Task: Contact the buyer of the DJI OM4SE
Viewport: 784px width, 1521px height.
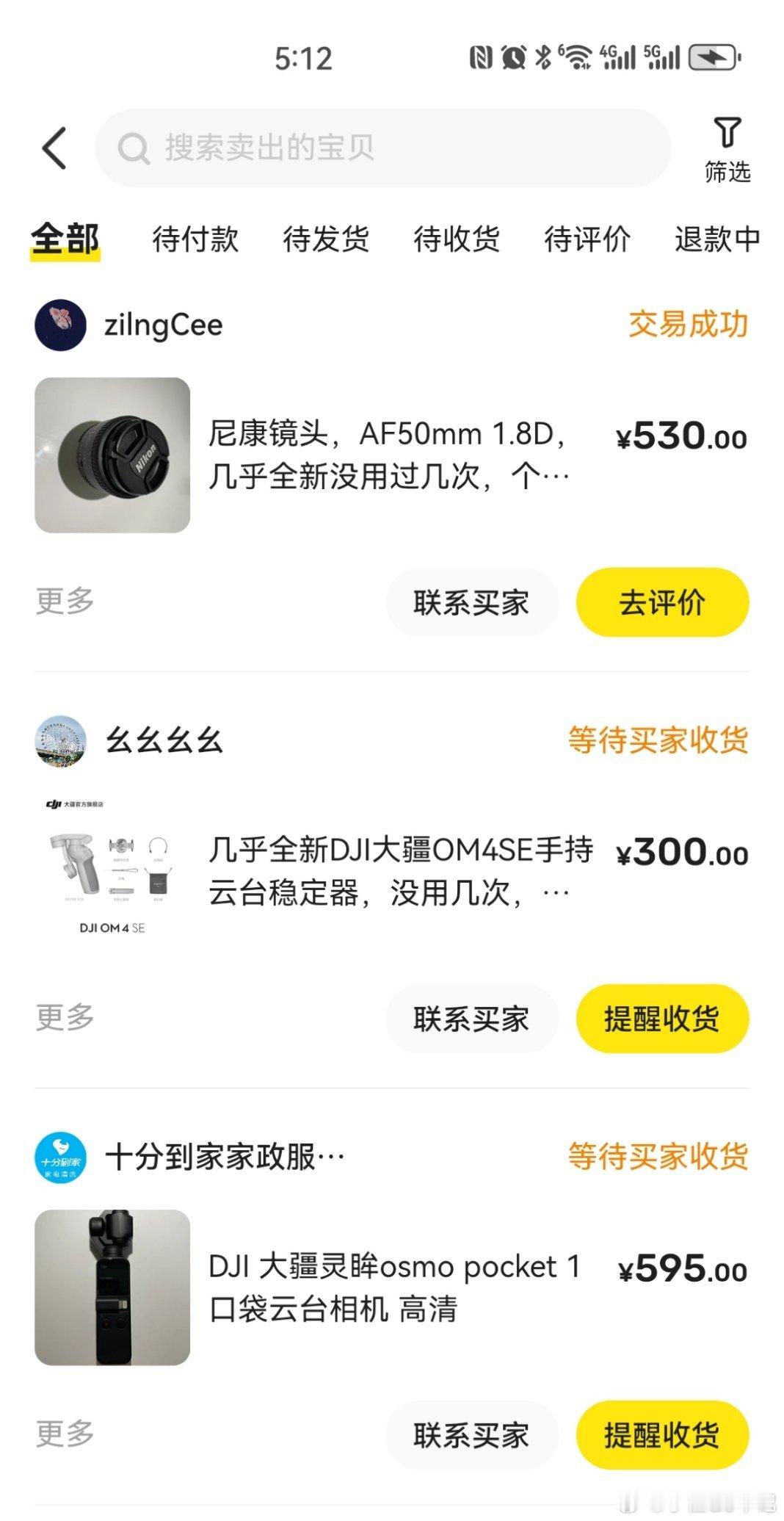Action: pos(472,1019)
